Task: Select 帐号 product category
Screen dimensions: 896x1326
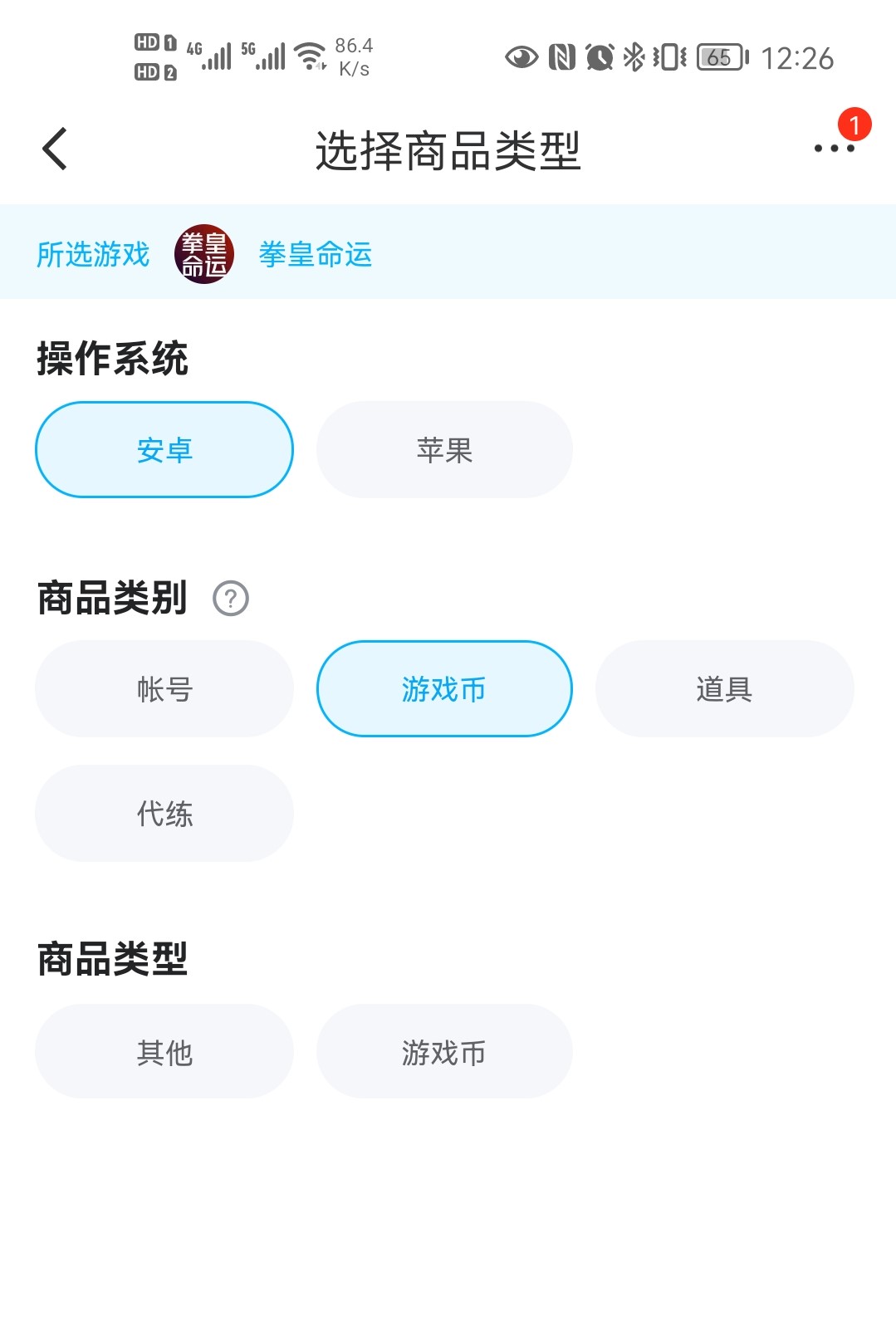Action: click(x=164, y=689)
